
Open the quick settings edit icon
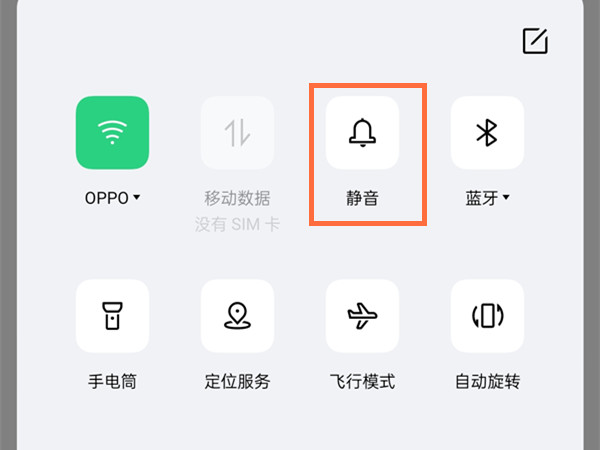[535, 41]
